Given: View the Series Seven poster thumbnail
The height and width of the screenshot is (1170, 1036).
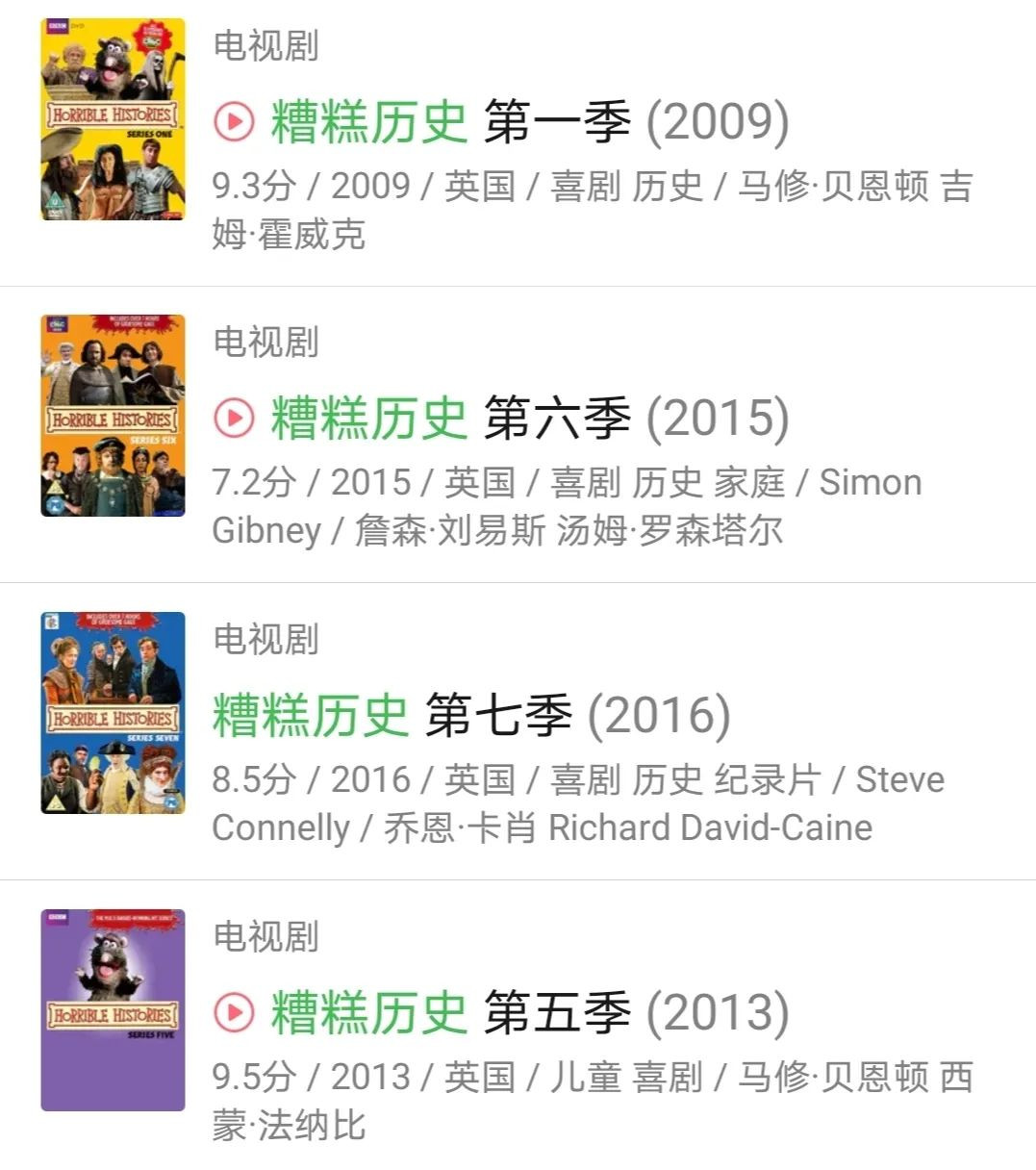Looking at the screenshot, I should (113, 713).
